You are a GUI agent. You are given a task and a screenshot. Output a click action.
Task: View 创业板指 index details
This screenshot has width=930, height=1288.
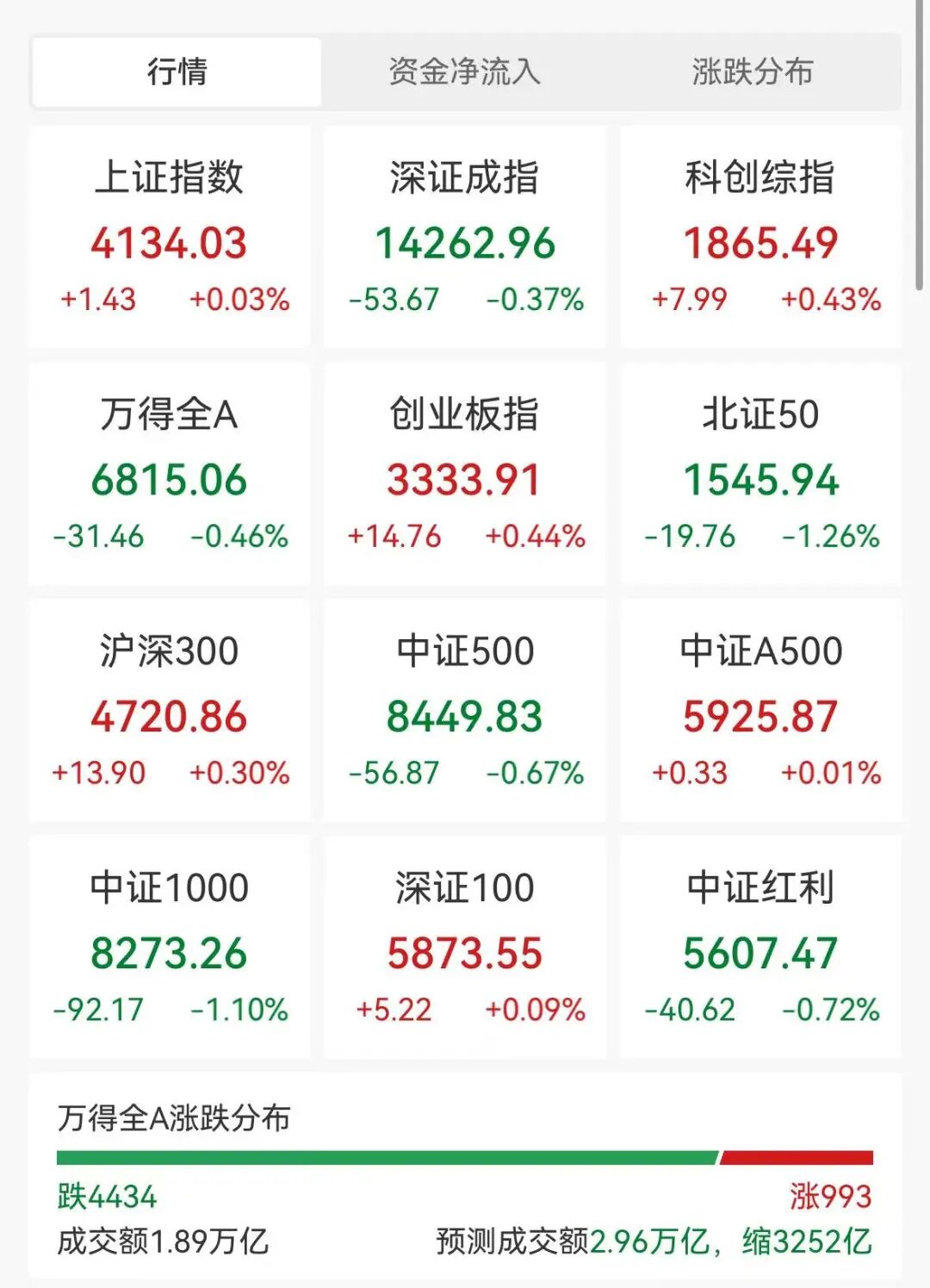point(465,474)
